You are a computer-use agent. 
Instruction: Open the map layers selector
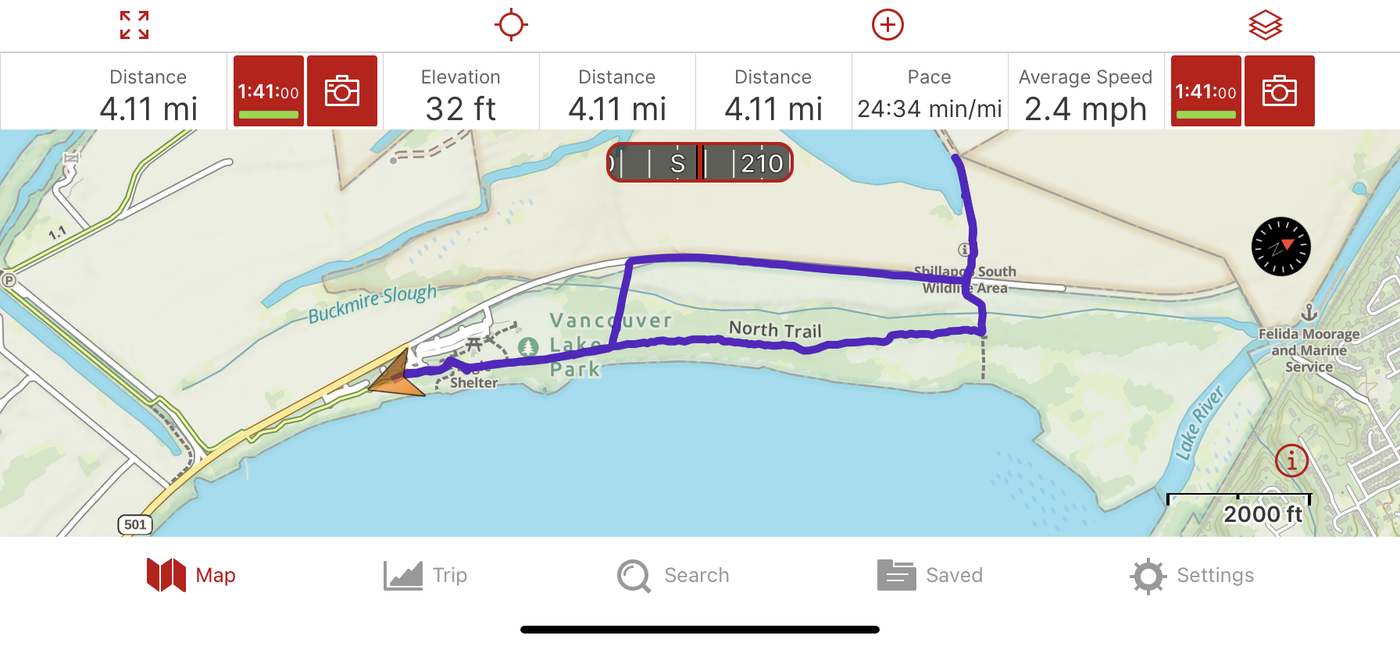[x=1265, y=25]
